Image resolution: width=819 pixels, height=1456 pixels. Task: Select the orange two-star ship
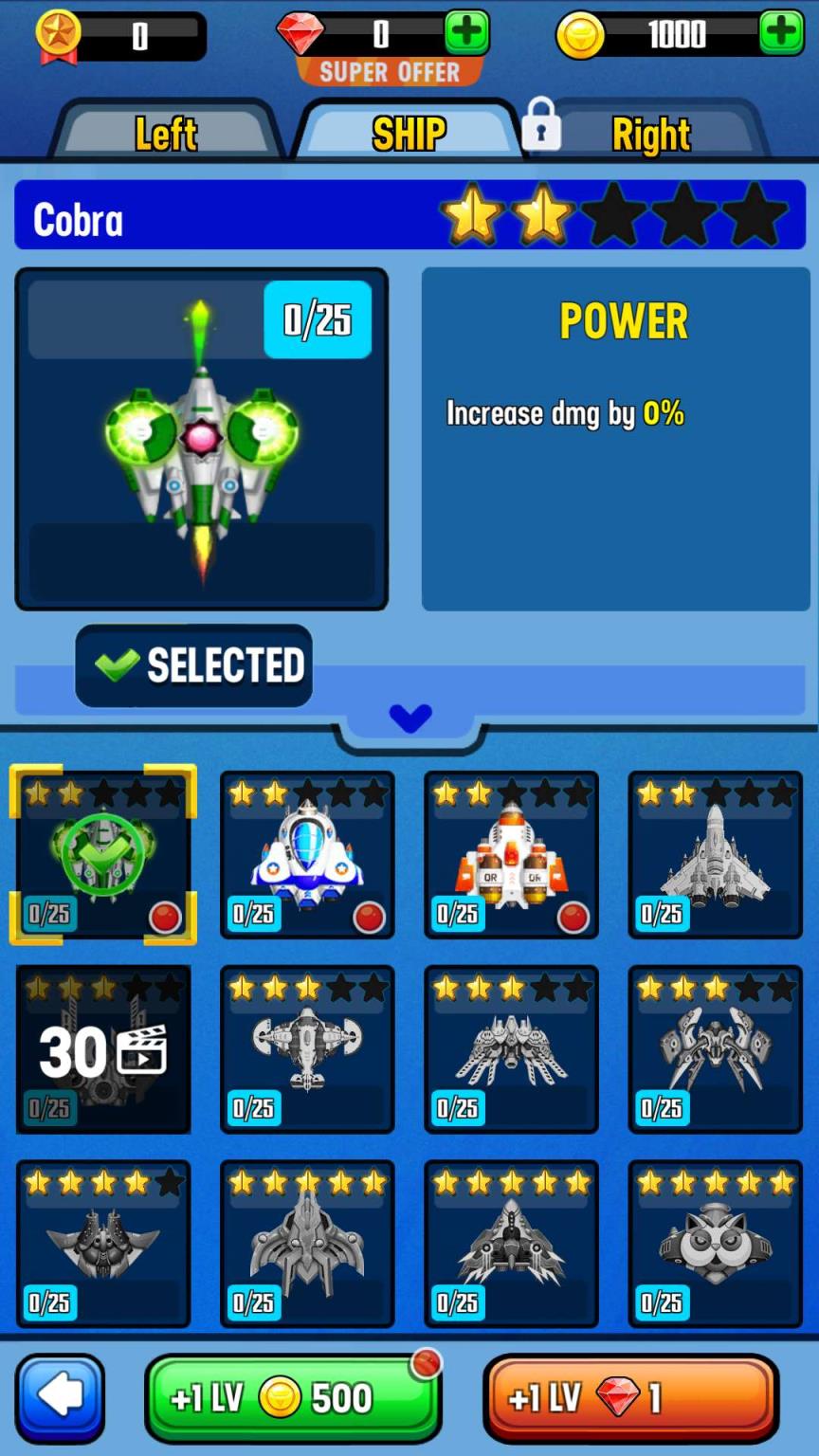click(511, 854)
